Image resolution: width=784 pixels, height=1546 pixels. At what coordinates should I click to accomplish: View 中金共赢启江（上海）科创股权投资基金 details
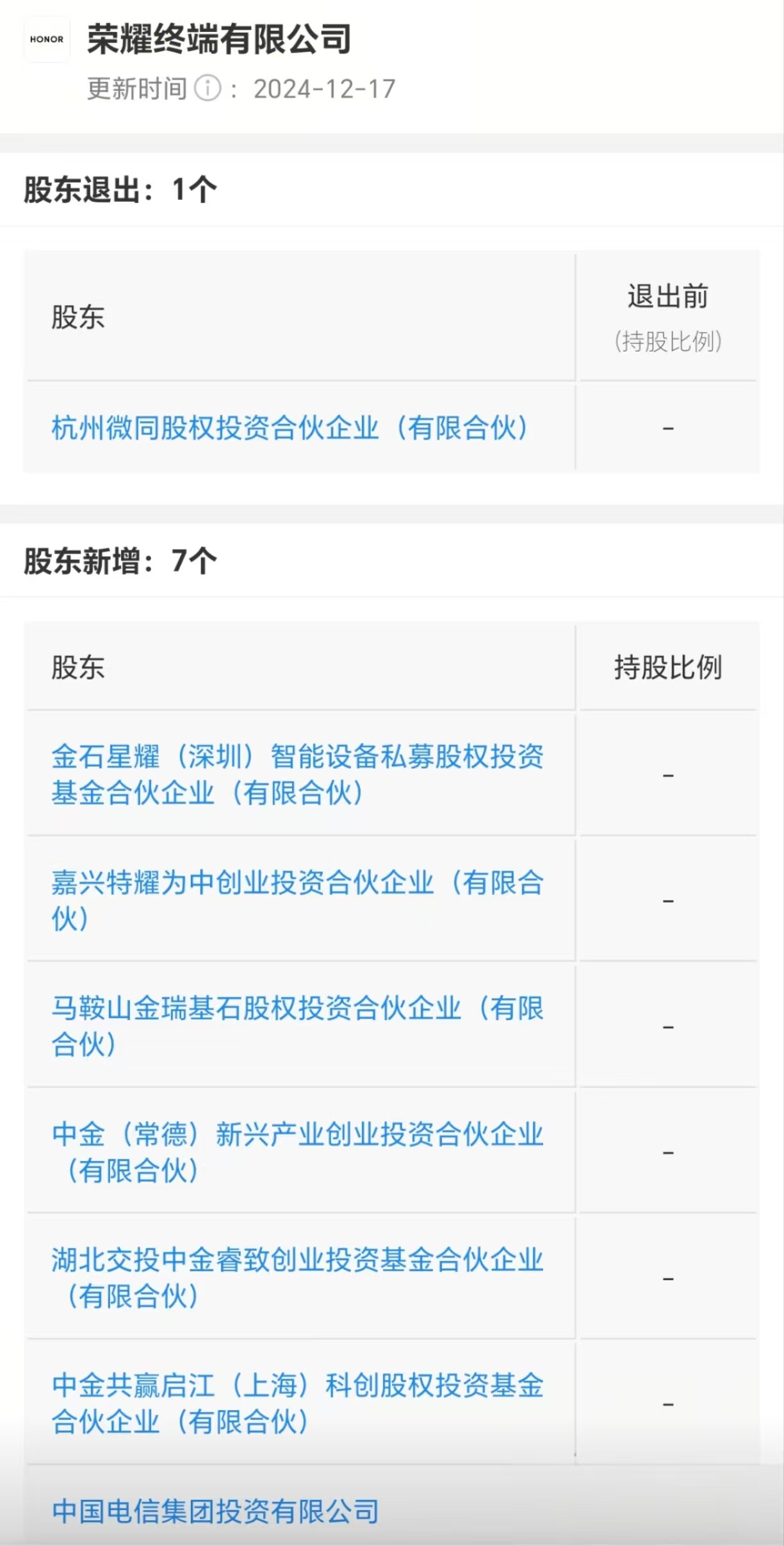(x=297, y=1403)
